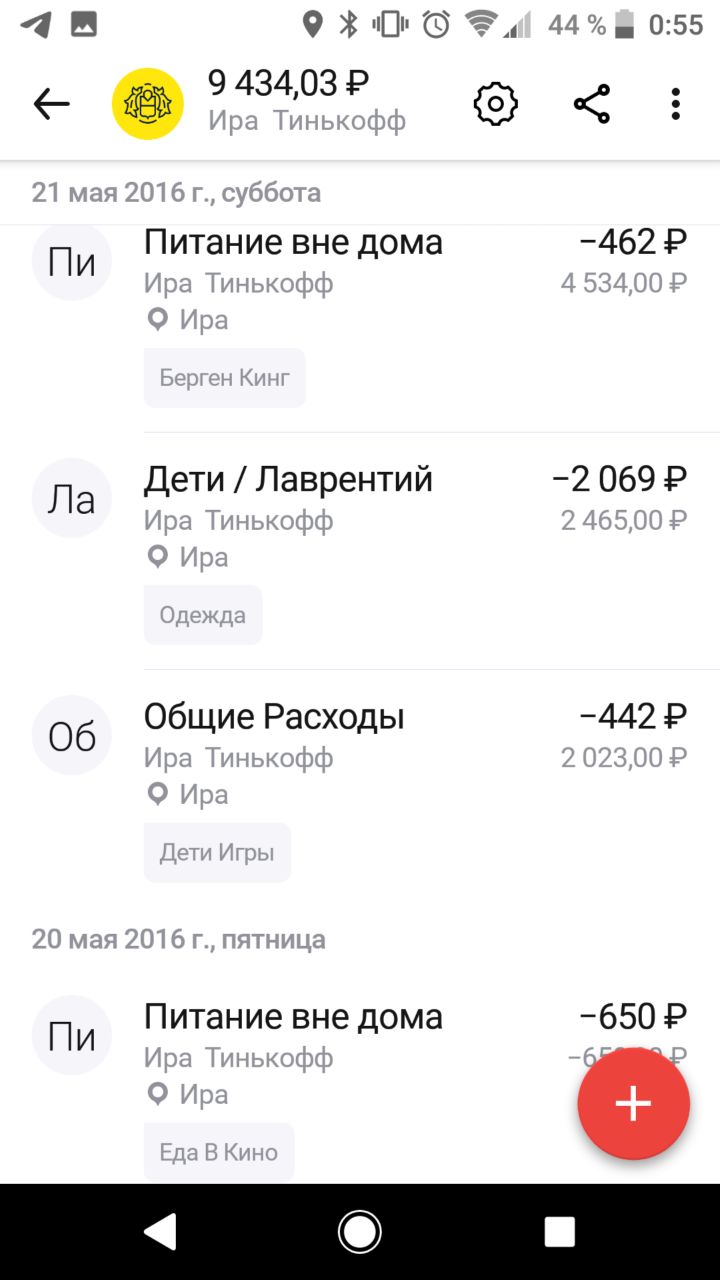Image resolution: width=720 pixels, height=1280 pixels.
Task: Open recent apps from navigation bar
Action: coord(559,1232)
